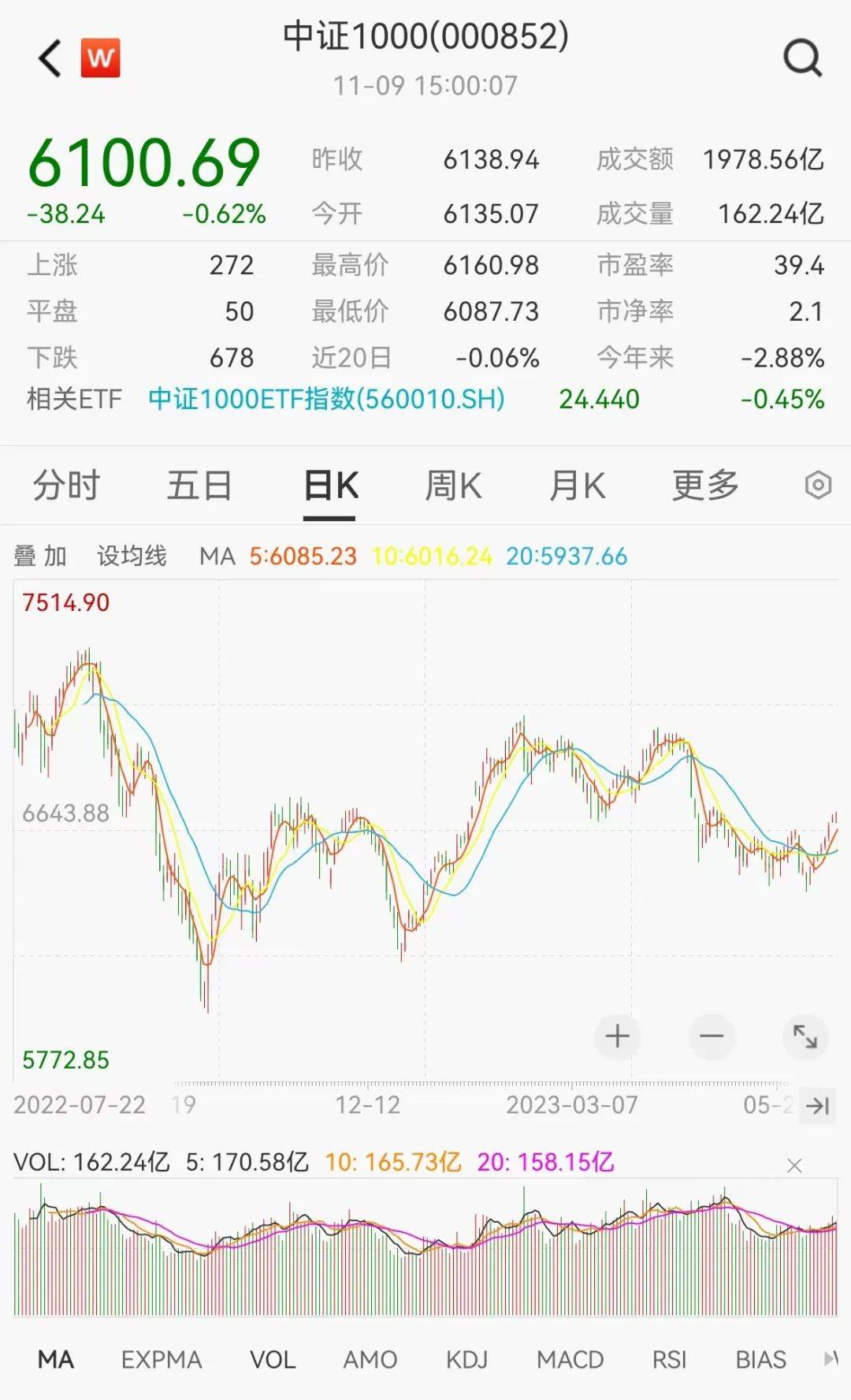851x1400 pixels.
Task: Choose the RSI indicator
Action: click(669, 1360)
